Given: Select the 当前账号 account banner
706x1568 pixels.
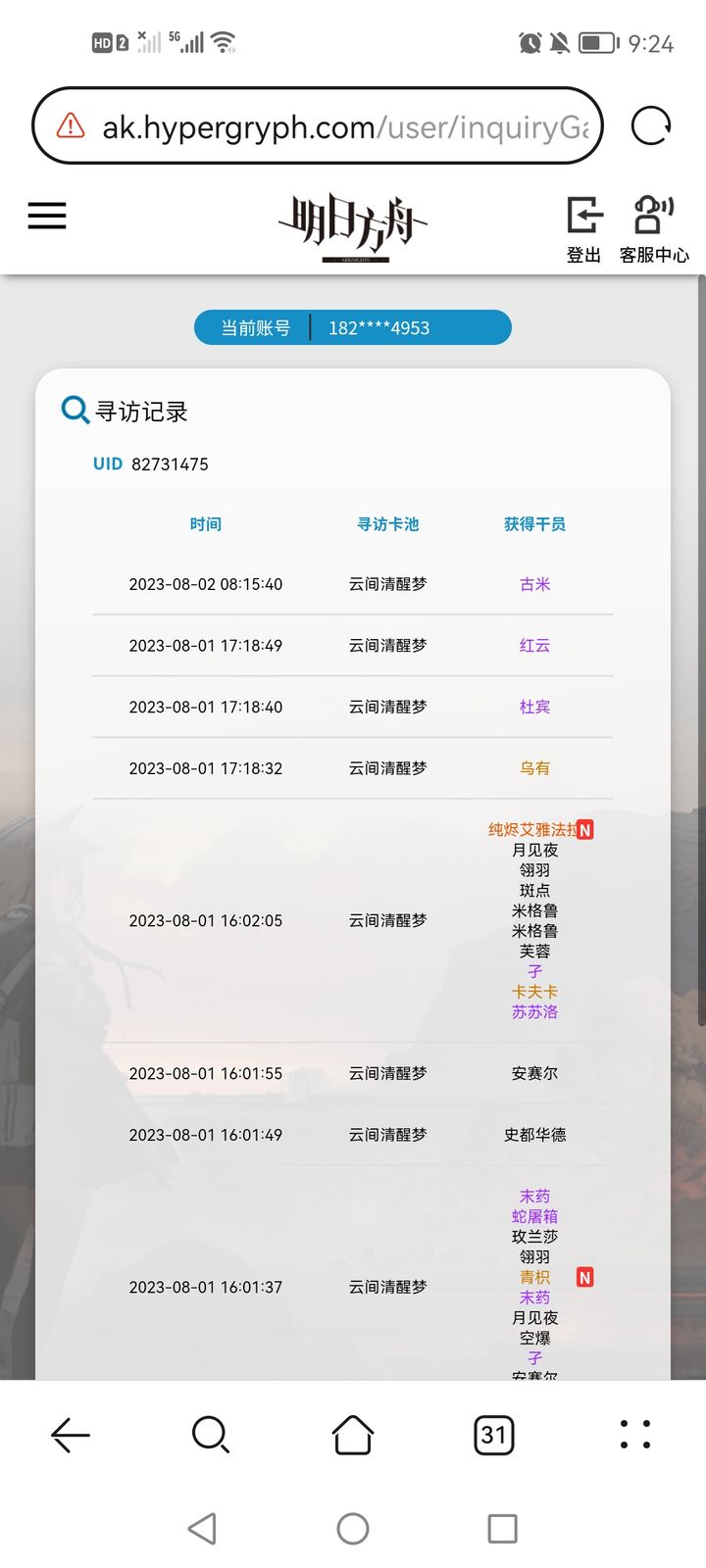Looking at the screenshot, I should 353,326.
